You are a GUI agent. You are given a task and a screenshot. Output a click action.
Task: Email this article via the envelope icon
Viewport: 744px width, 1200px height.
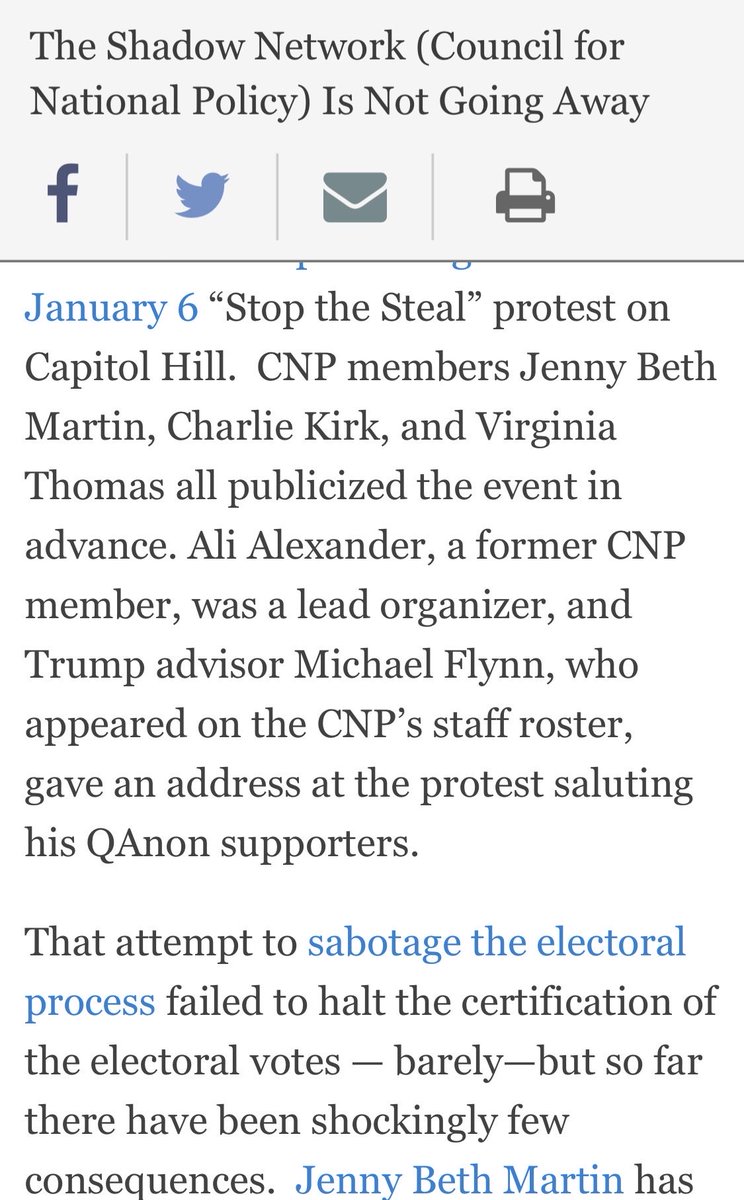[355, 196]
